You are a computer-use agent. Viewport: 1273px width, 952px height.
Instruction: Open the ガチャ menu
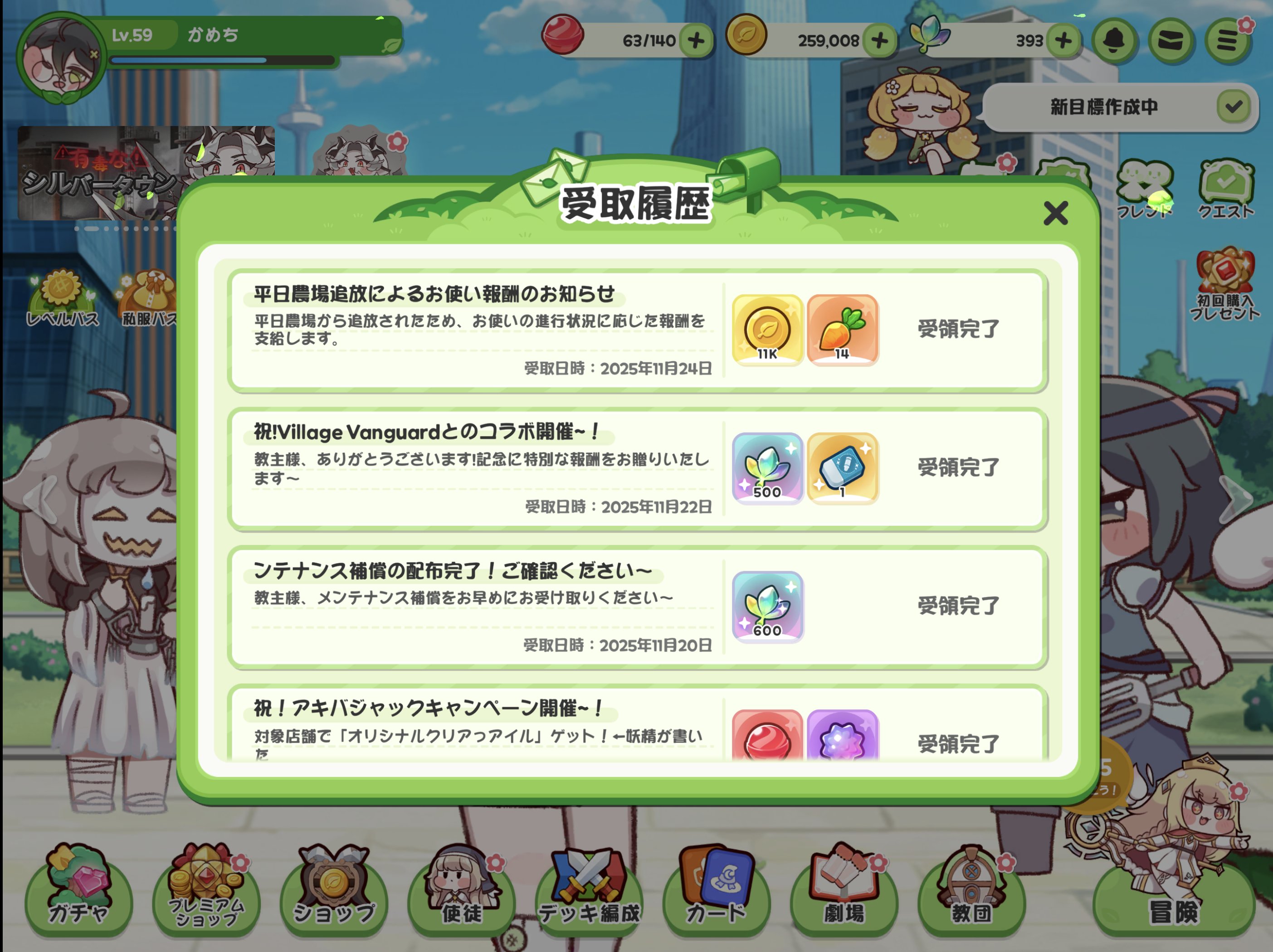tap(79, 889)
